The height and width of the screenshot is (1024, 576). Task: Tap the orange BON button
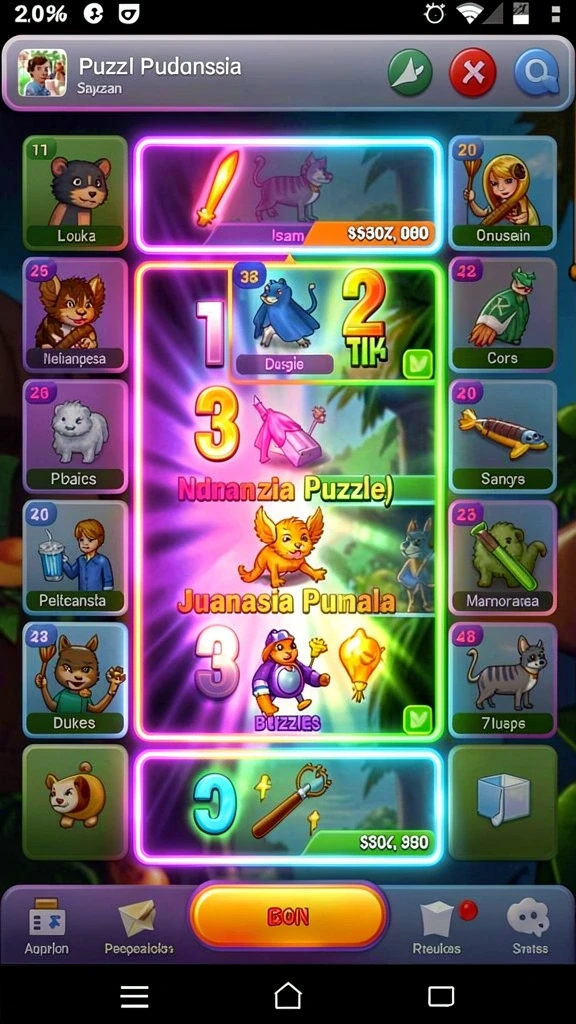pos(288,916)
